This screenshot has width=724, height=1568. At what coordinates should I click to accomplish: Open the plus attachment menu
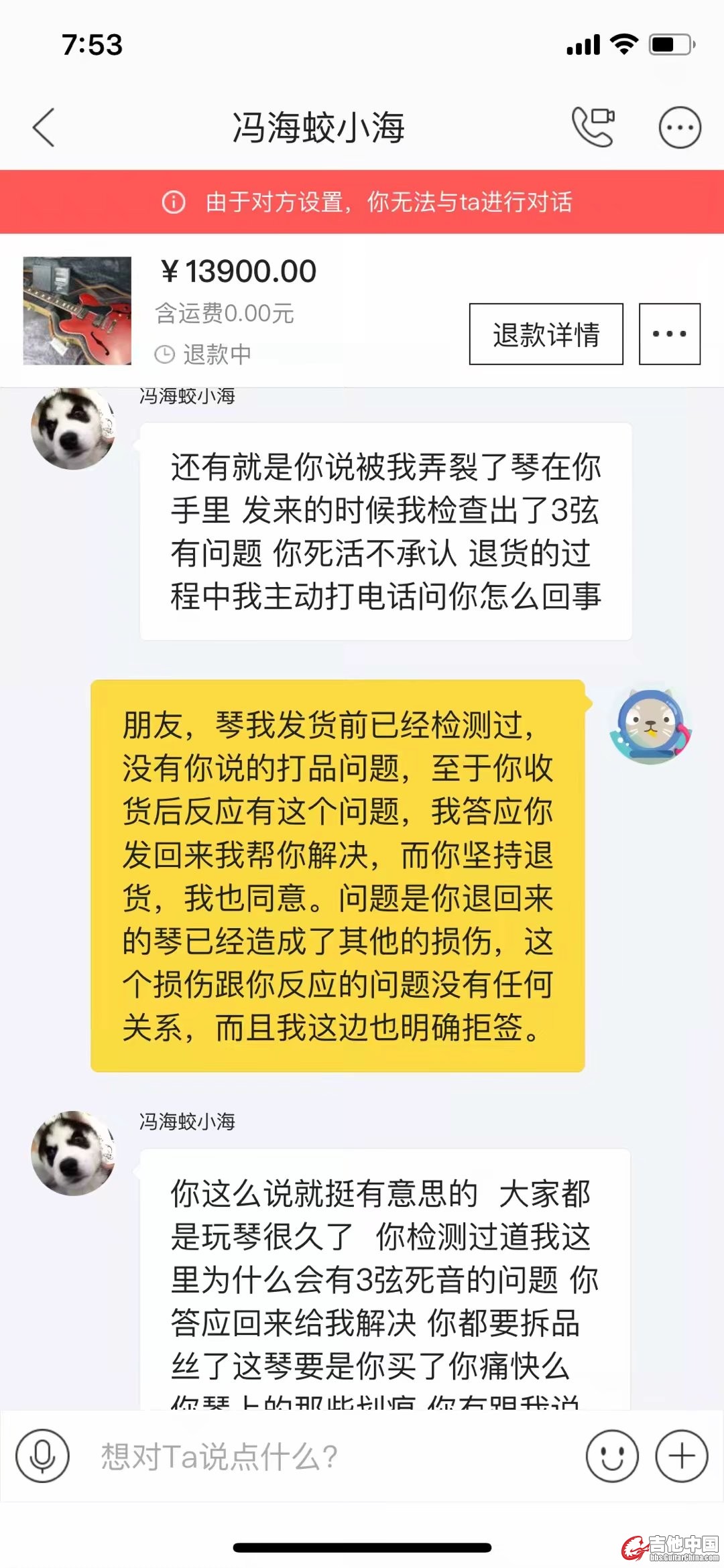pos(681,1457)
